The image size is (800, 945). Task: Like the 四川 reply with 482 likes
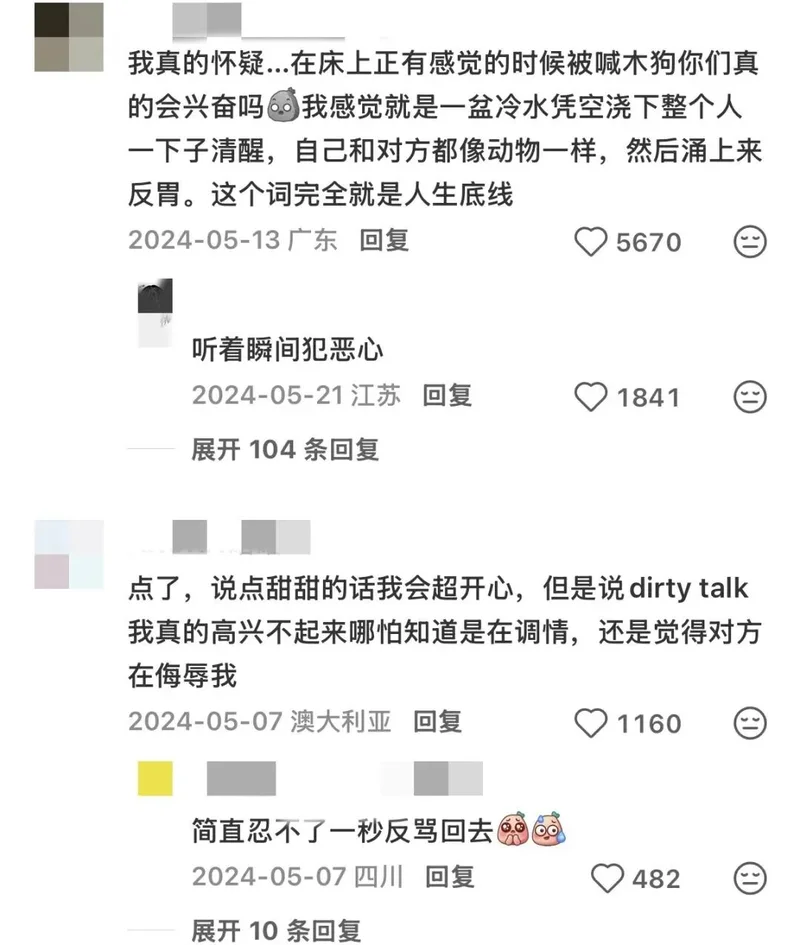pyautogui.click(x=606, y=879)
